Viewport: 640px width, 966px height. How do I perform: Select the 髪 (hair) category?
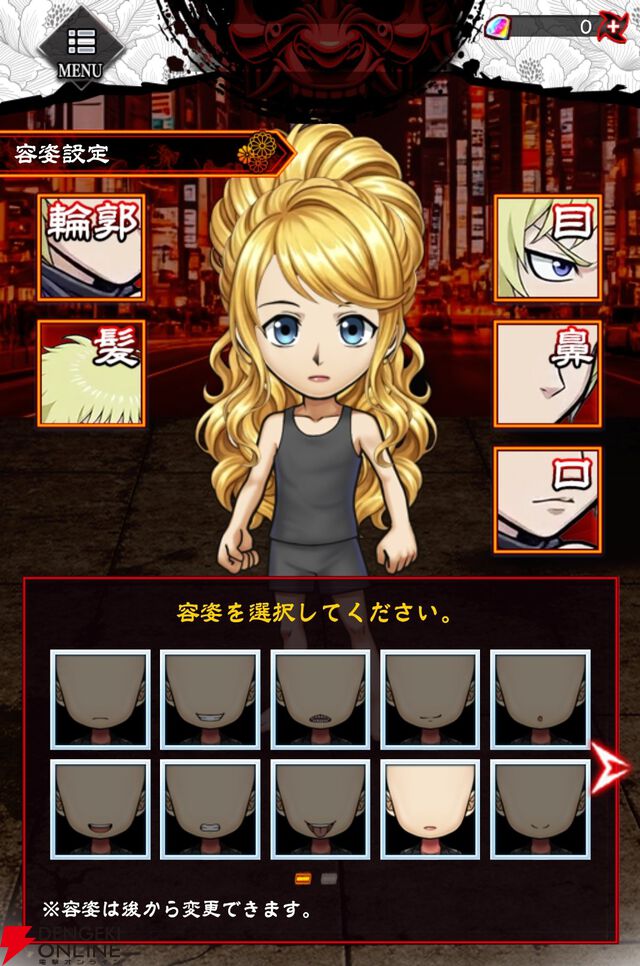point(91,373)
